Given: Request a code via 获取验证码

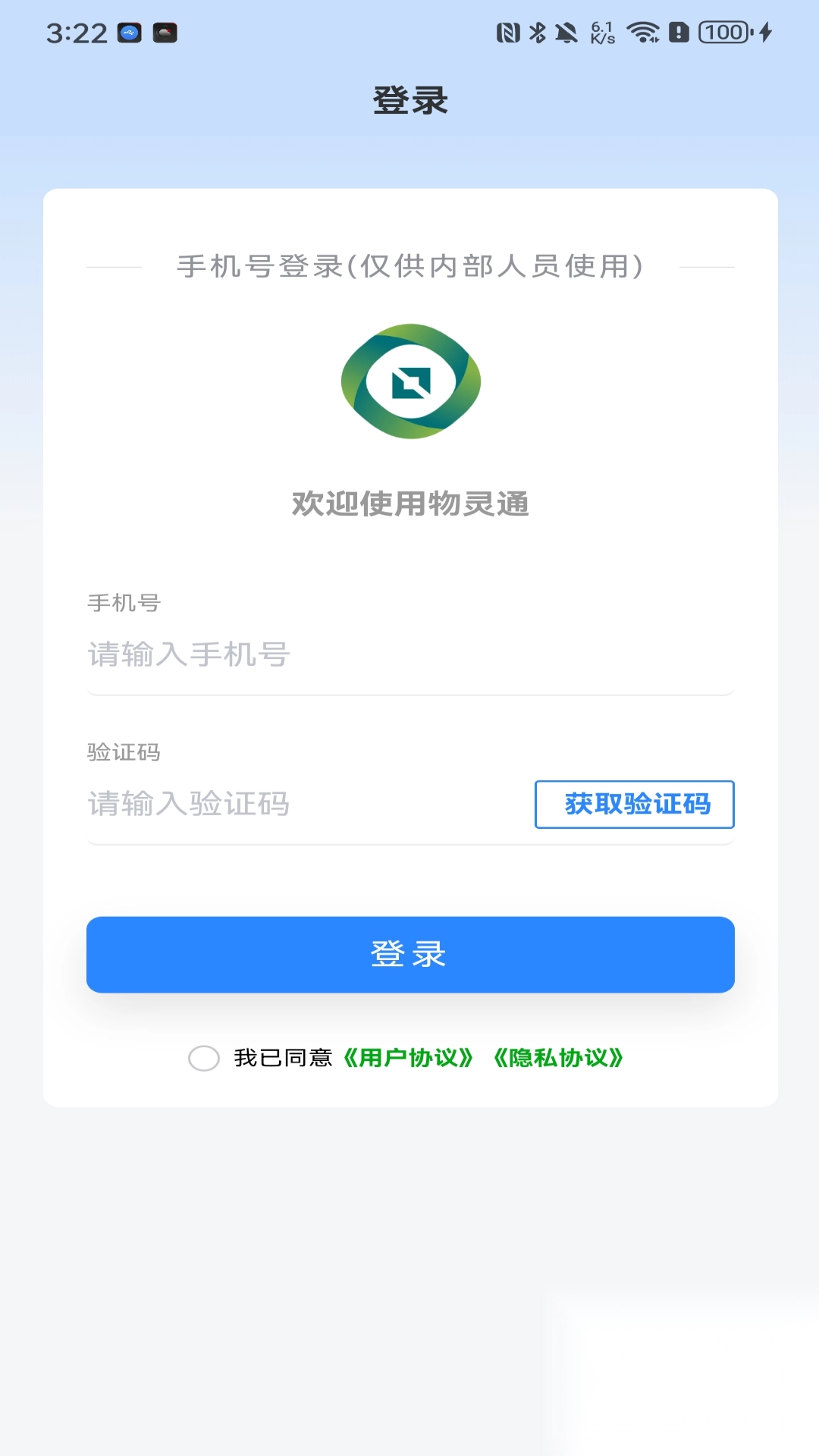Looking at the screenshot, I should click(x=634, y=804).
